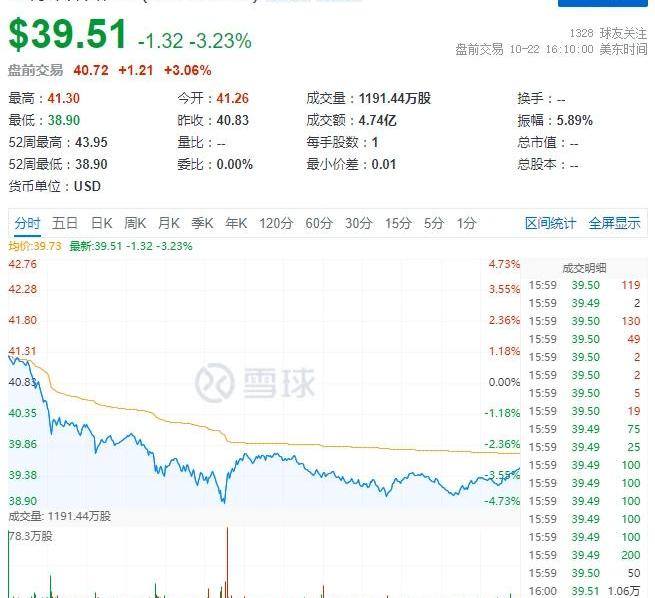Switch to the 年K chart
Image resolution: width=655 pixels, height=598 pixels.
tap(236, 223)
